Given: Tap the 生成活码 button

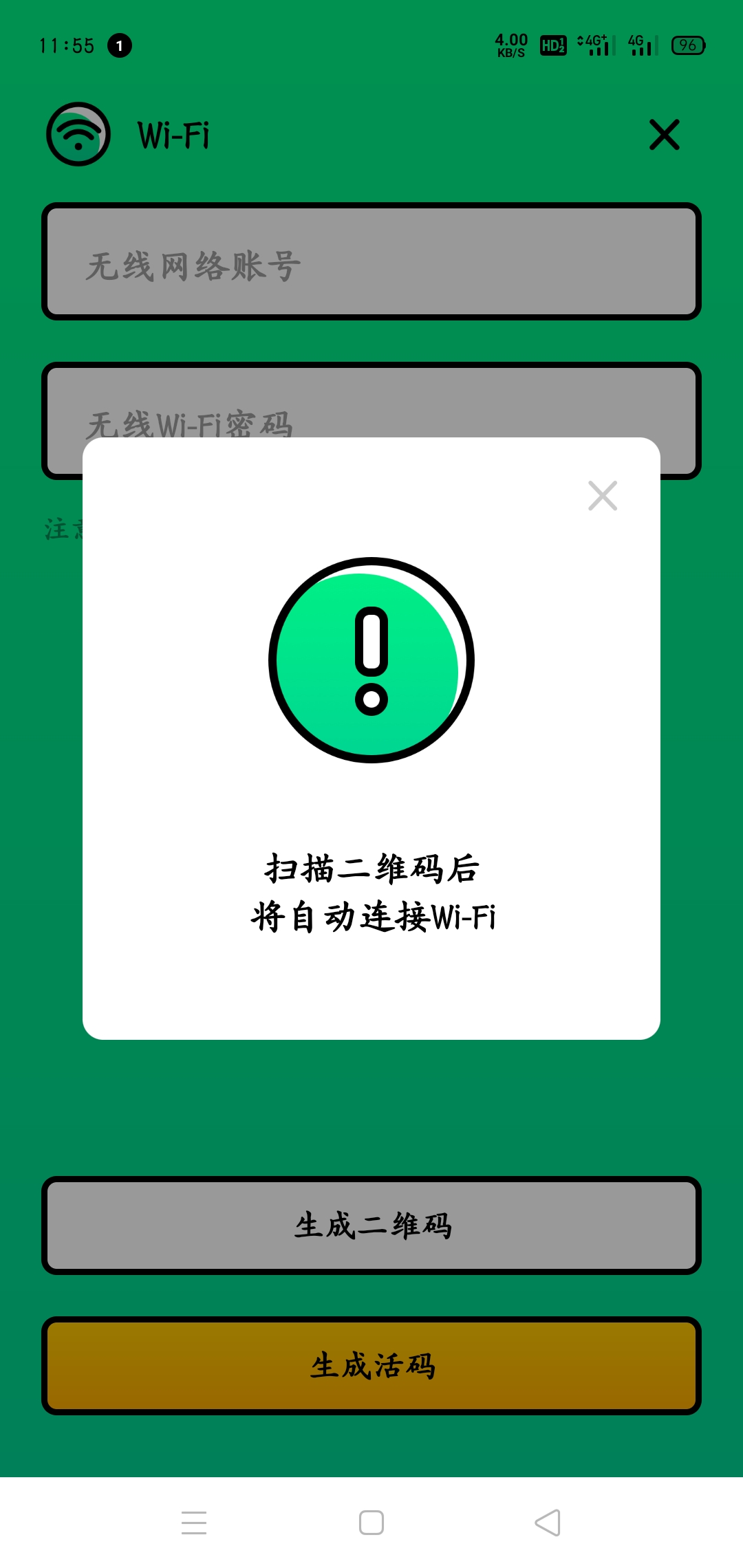Looking at the screenshot, I should (371, 1366).
